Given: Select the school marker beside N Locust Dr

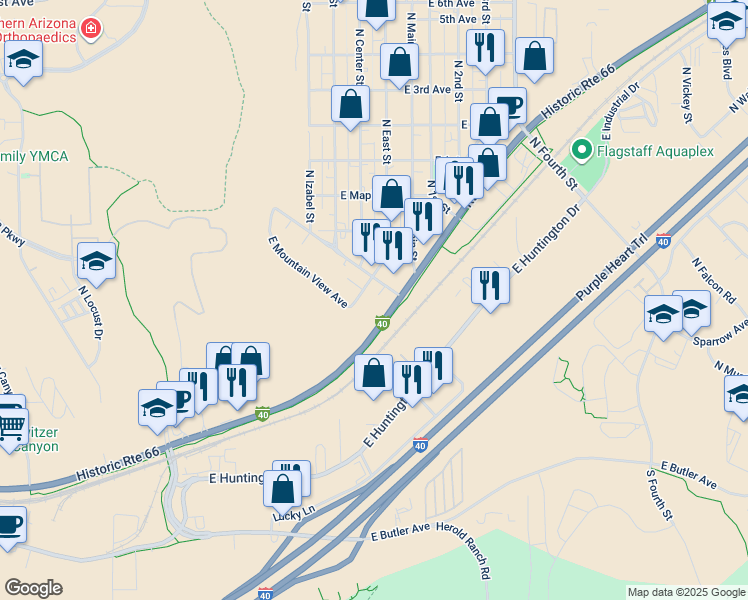Looking at the screenshot, I should [97, 261].
